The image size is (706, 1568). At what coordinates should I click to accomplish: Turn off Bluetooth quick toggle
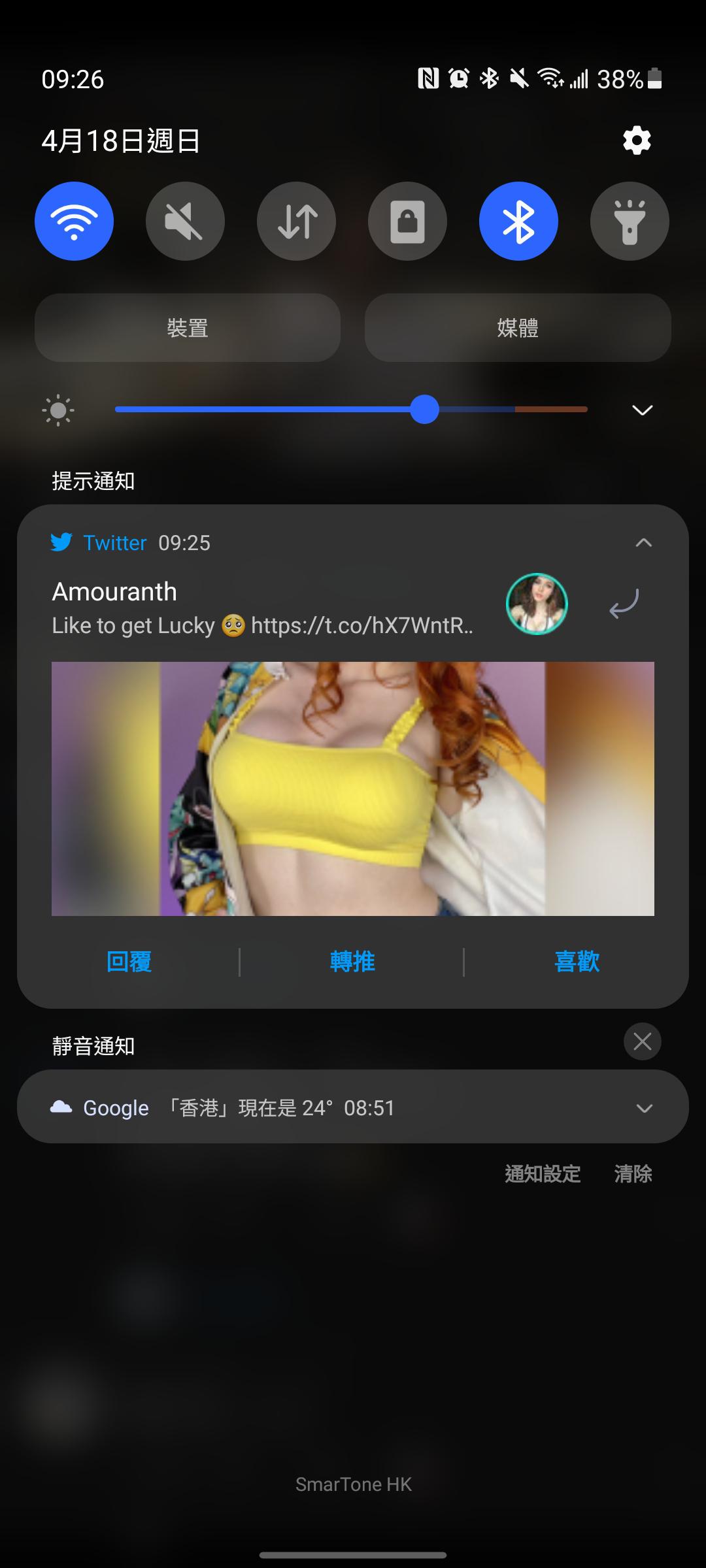click(518, 221)
